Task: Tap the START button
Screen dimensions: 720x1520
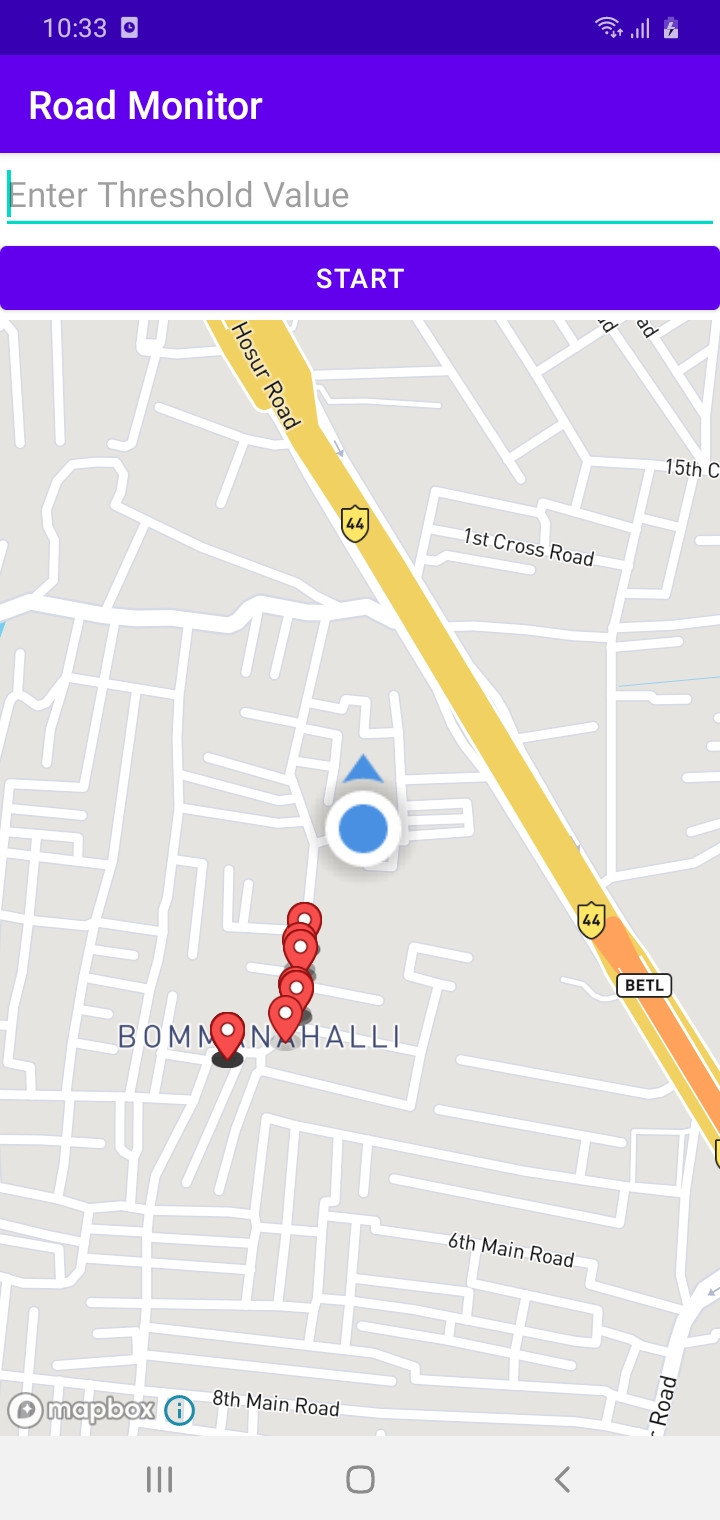Action: pyautogui.click(x=360, y=278)
